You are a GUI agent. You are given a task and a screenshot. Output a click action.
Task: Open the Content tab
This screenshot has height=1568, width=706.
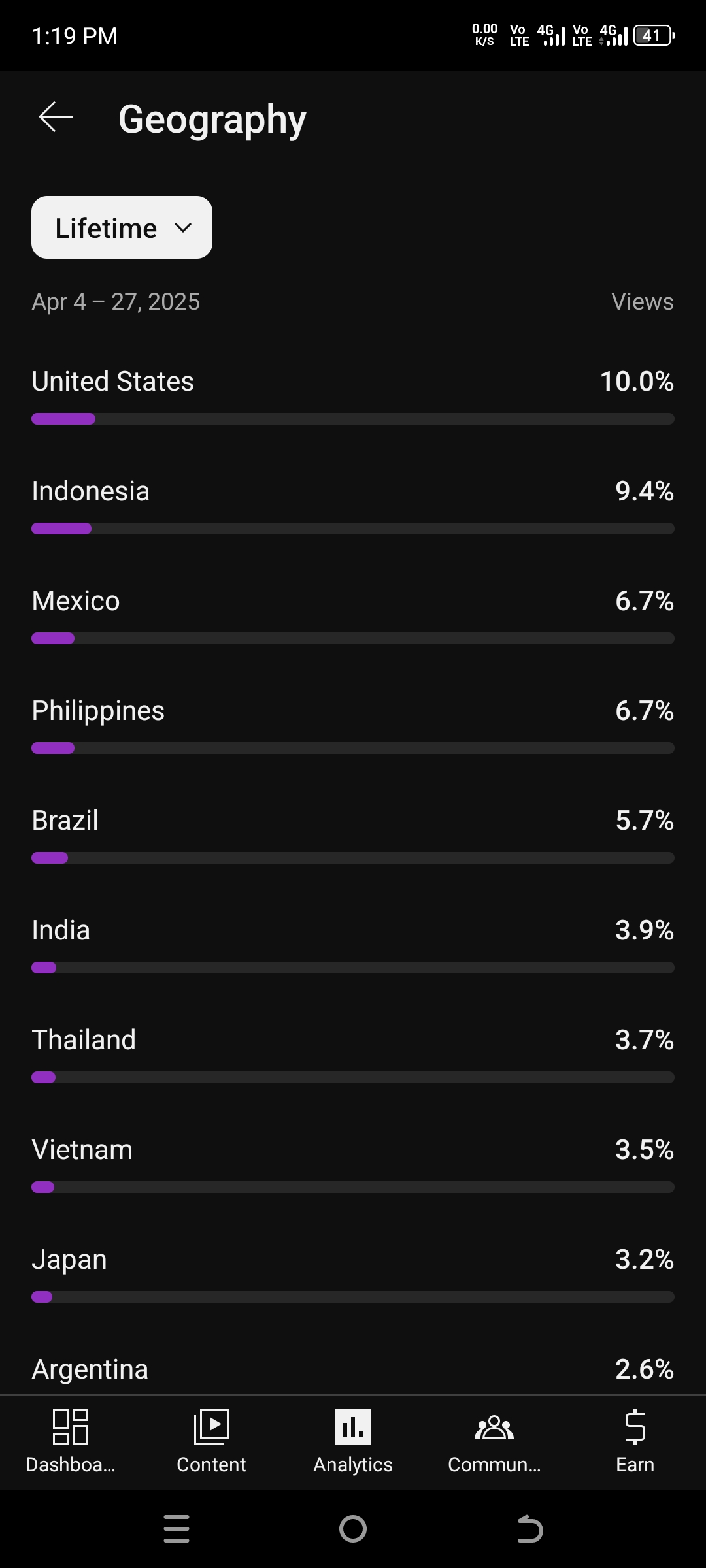click(x=211, y=1442)
